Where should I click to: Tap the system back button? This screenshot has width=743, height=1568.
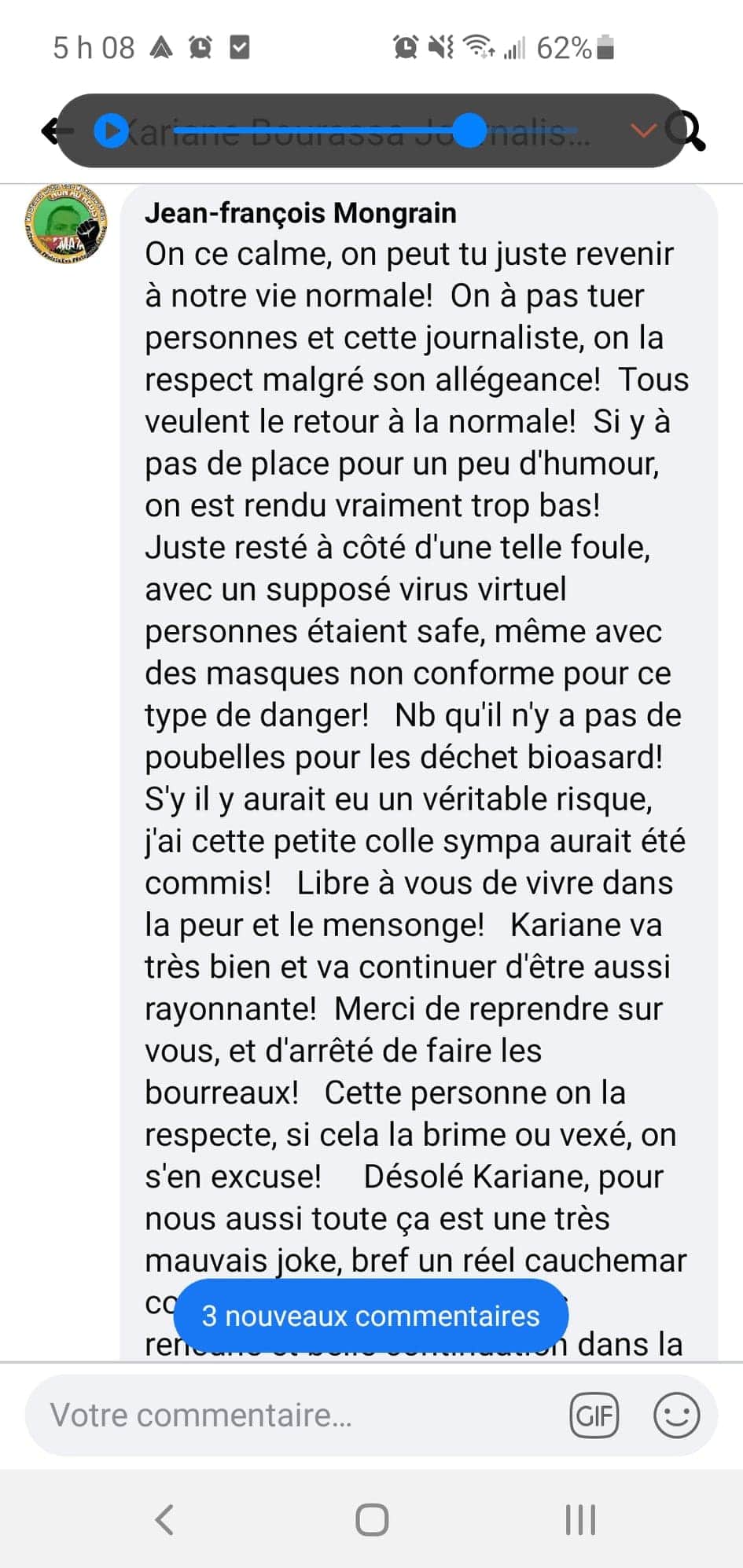(x=164, y=1519)
